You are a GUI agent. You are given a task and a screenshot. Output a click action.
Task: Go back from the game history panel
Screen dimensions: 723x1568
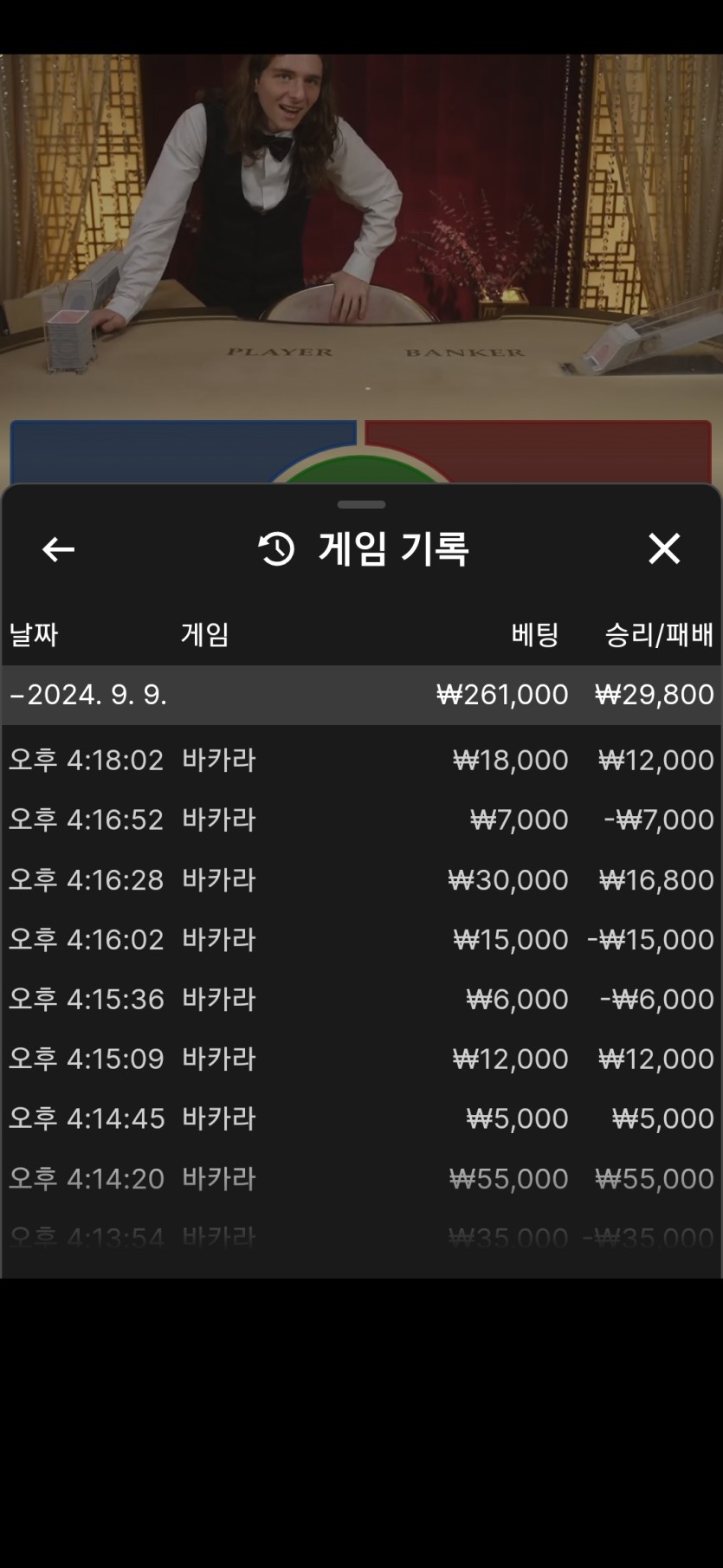click(58, 549)
